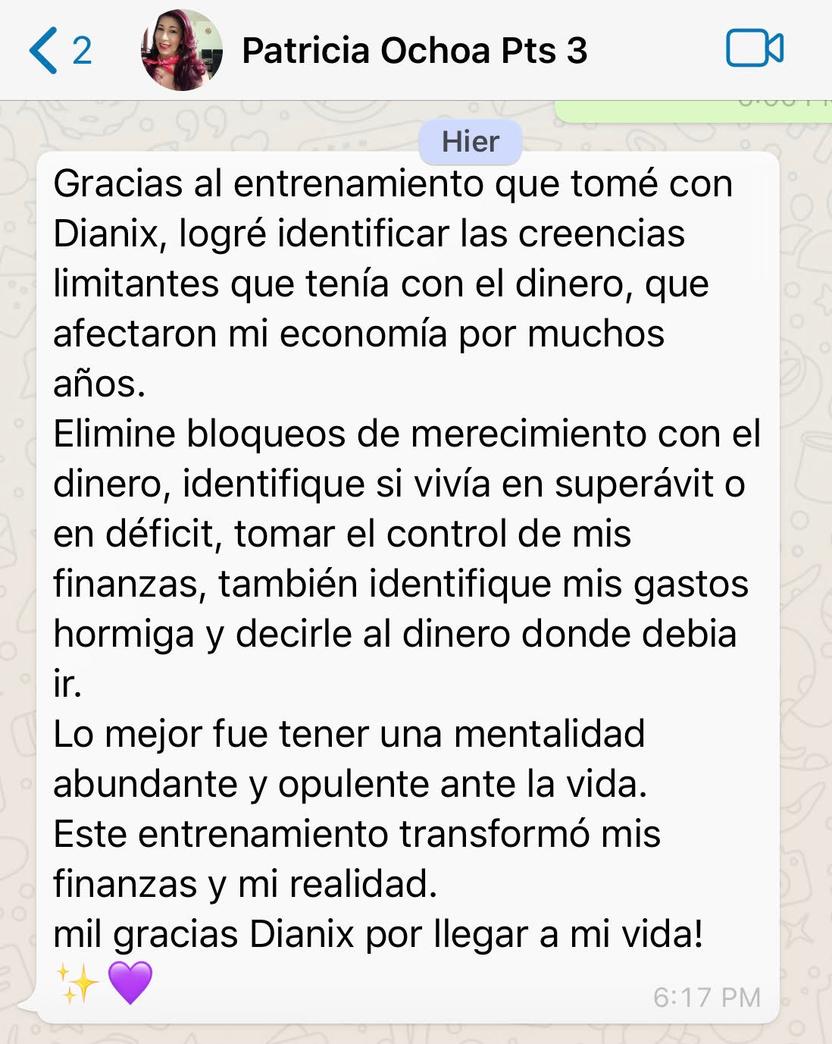
Task: View Patricia Ochoa's profile photo
Action: (x=181, y=50)
